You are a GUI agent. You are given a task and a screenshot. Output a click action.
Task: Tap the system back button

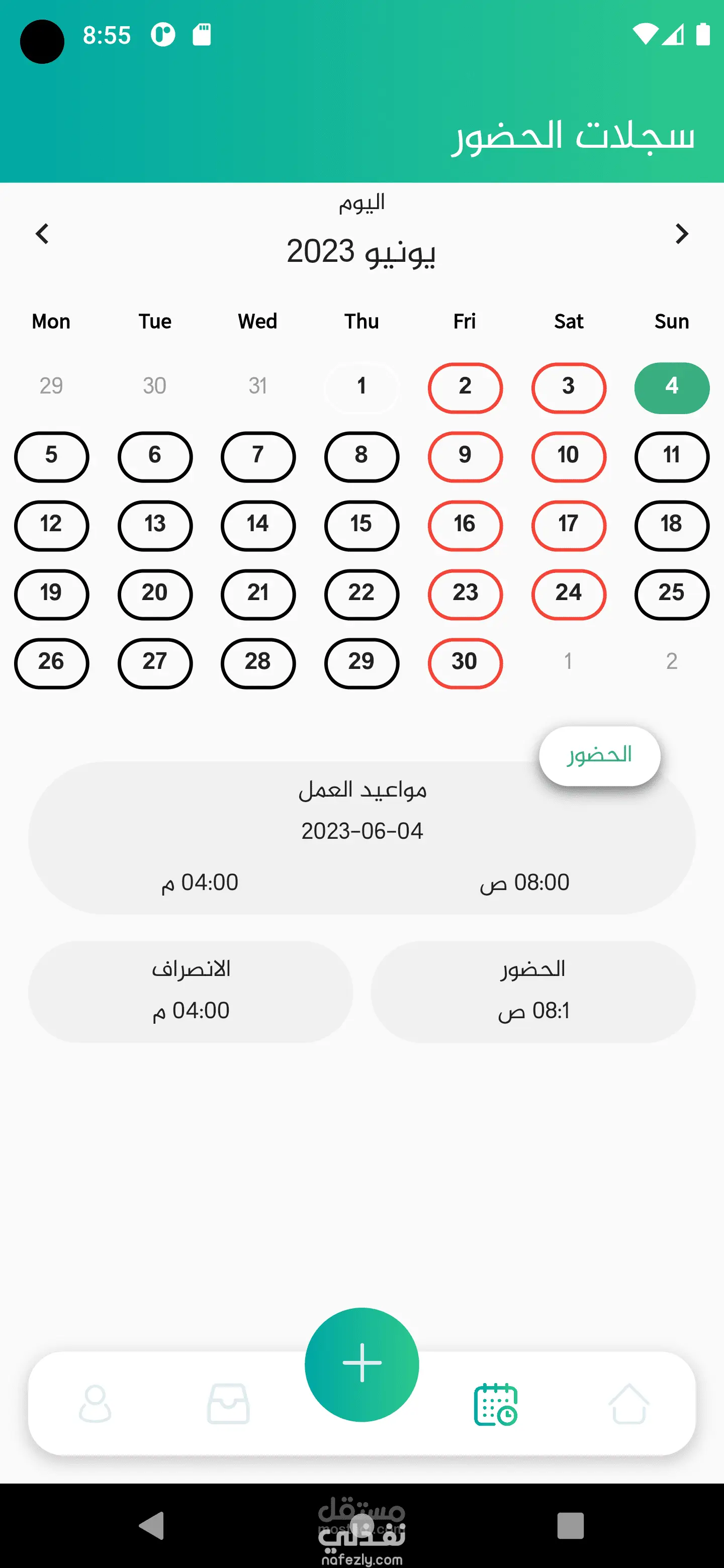point(152,1525)
